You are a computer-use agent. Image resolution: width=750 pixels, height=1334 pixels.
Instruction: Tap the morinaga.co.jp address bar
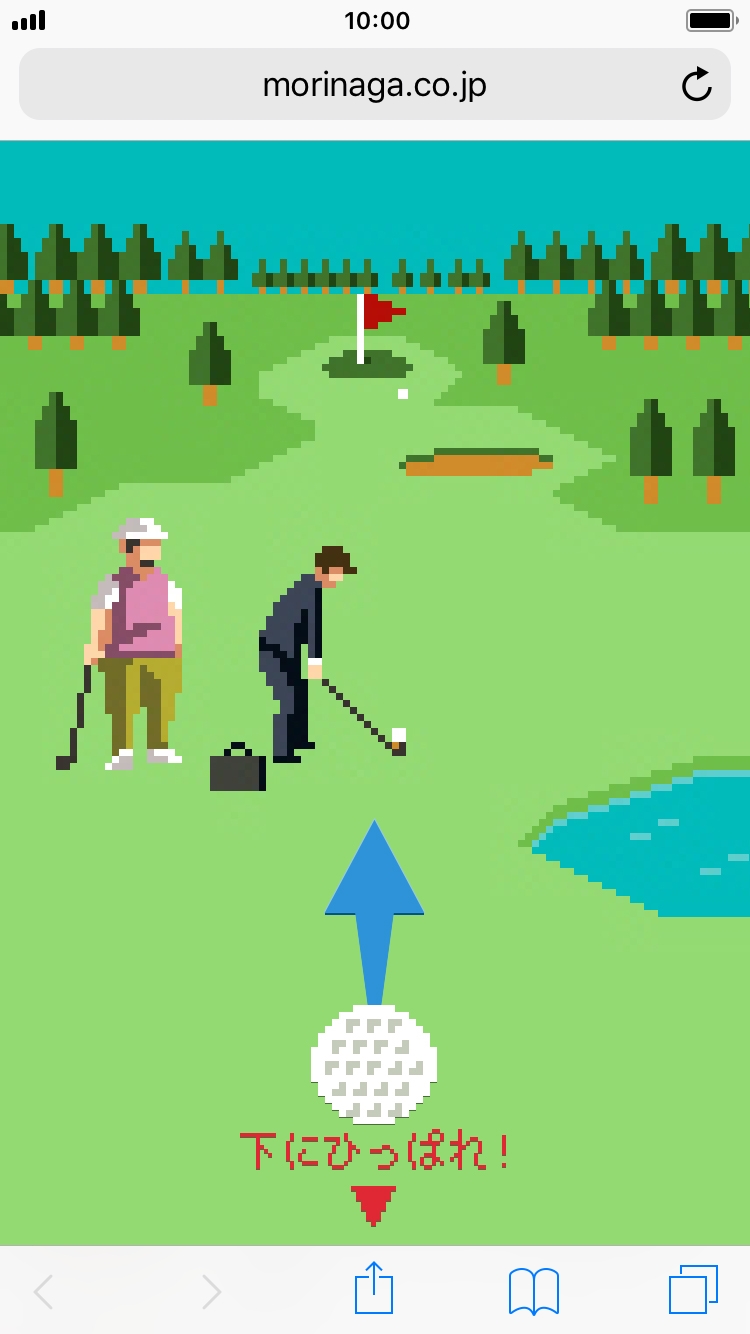[x=375, y=85]
